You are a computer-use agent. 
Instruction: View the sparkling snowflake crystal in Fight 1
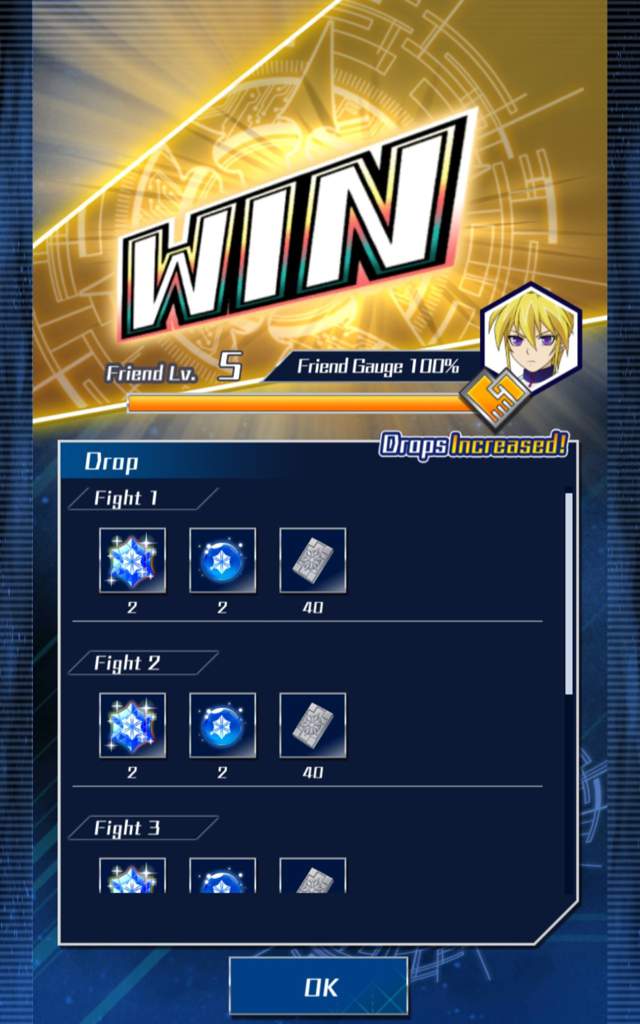click(x=132, y=560)
